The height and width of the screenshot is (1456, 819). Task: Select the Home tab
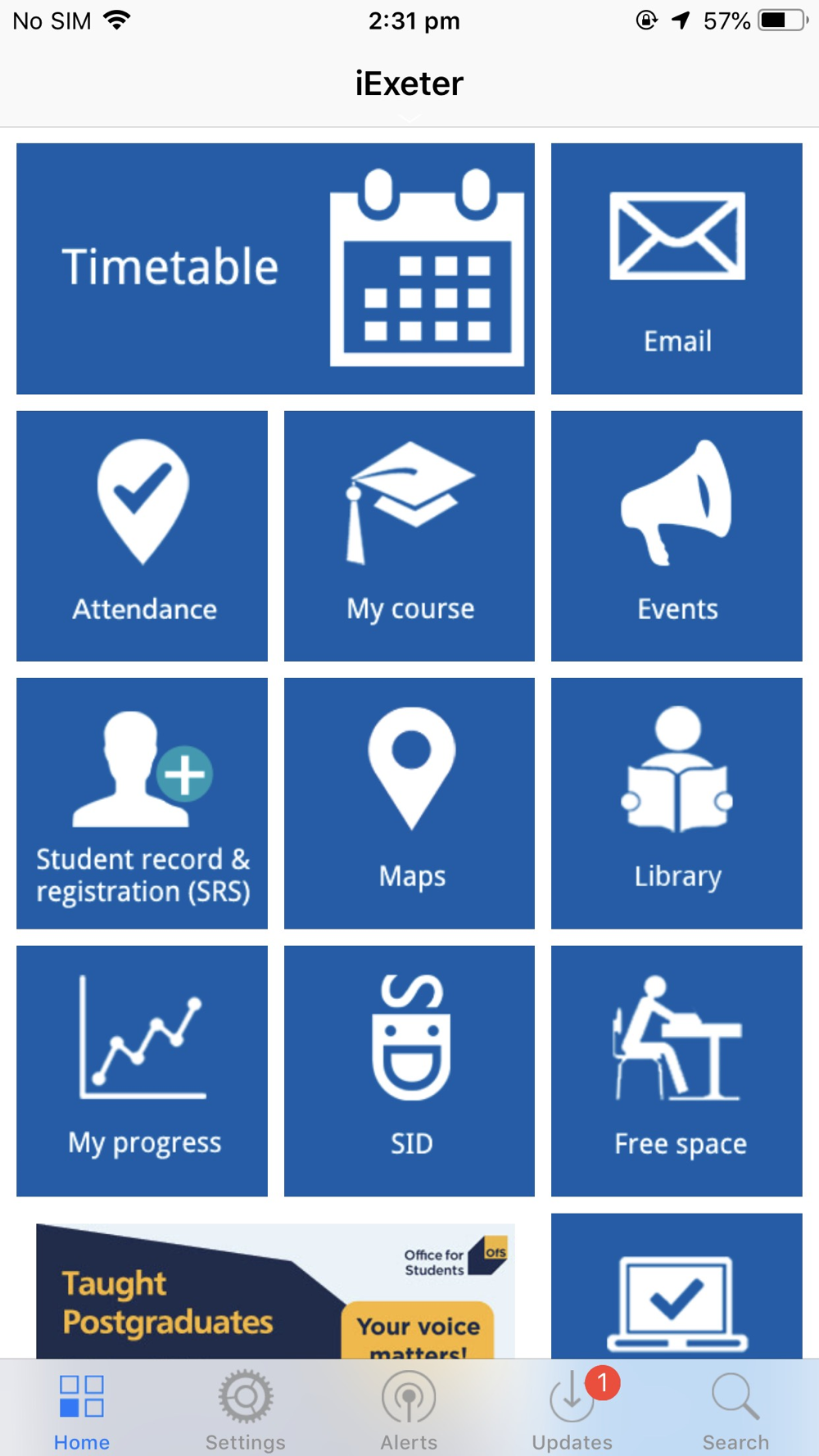click(x=82, y=1410)
